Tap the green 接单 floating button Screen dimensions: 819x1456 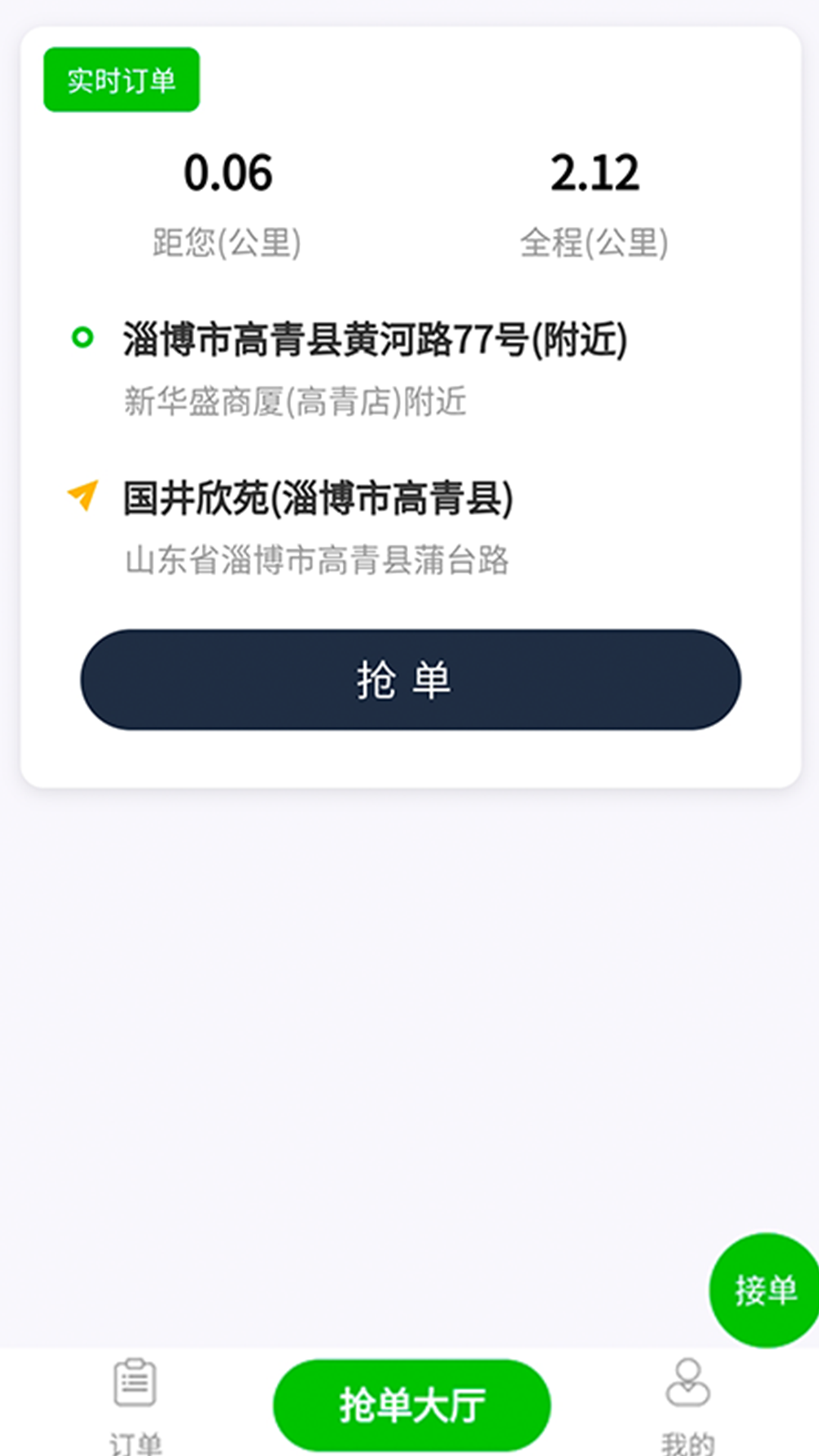[764, 1290]
